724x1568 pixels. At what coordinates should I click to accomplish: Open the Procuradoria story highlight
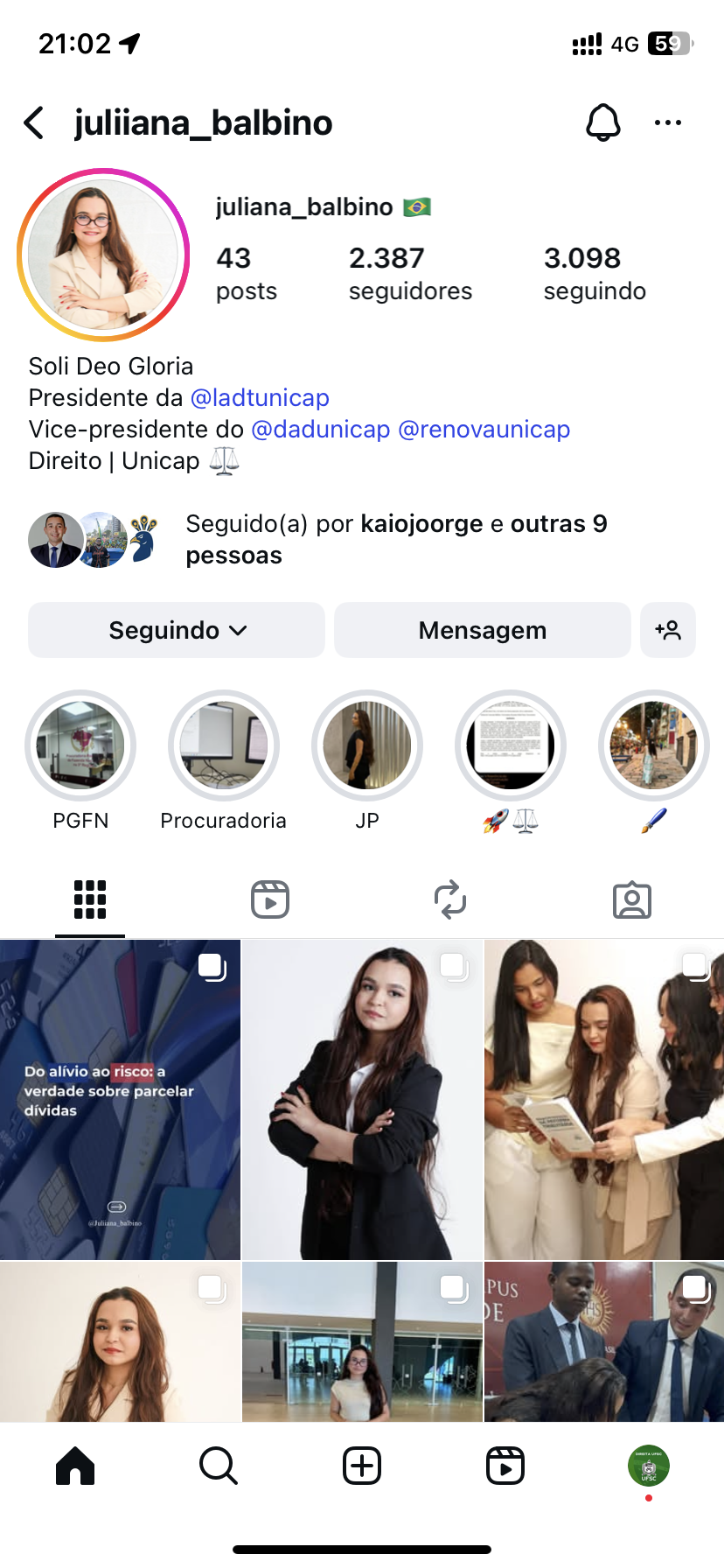[x=224, y=746]
